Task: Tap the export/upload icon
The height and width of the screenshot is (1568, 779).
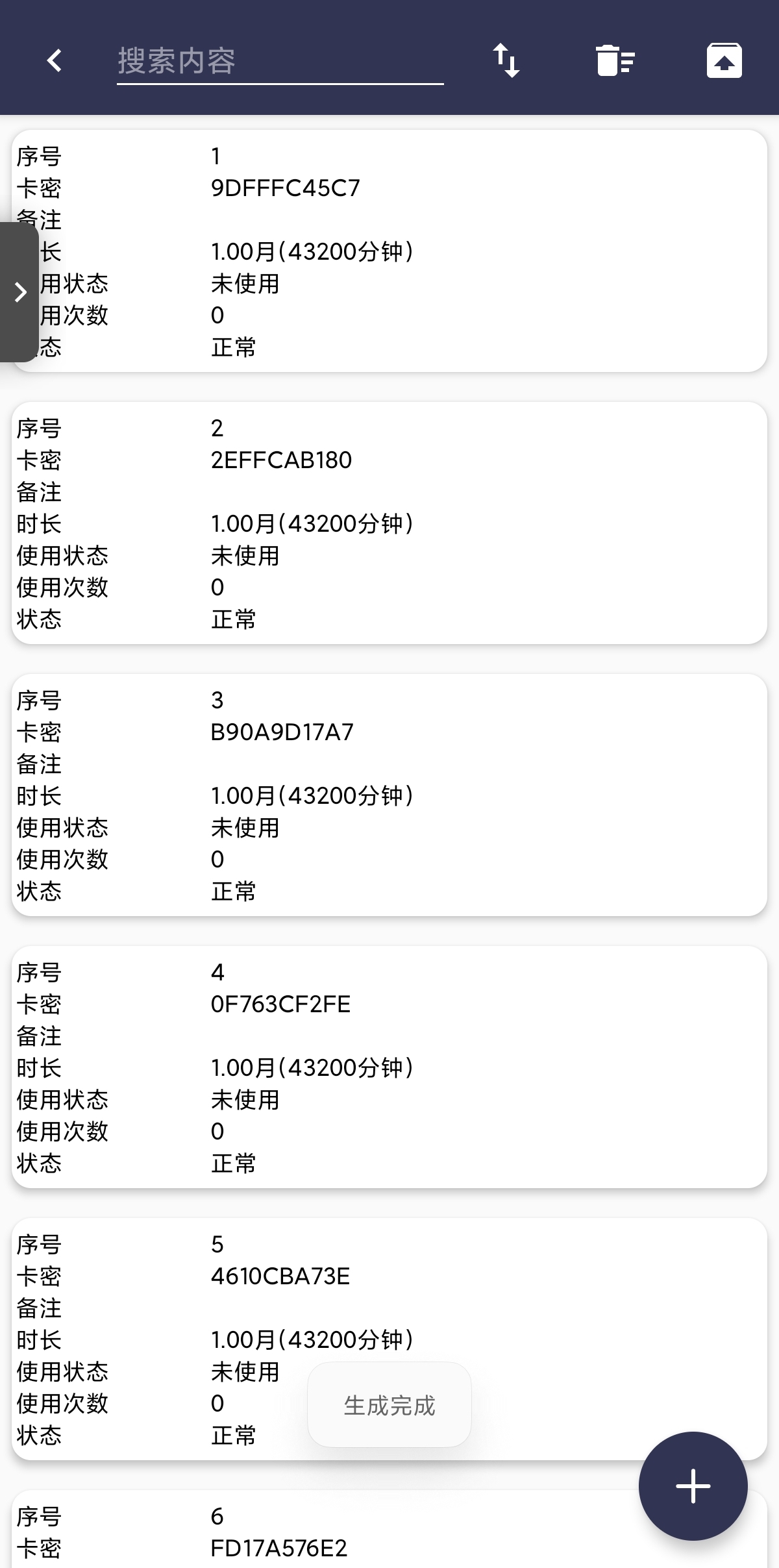Action: point(724,61)
